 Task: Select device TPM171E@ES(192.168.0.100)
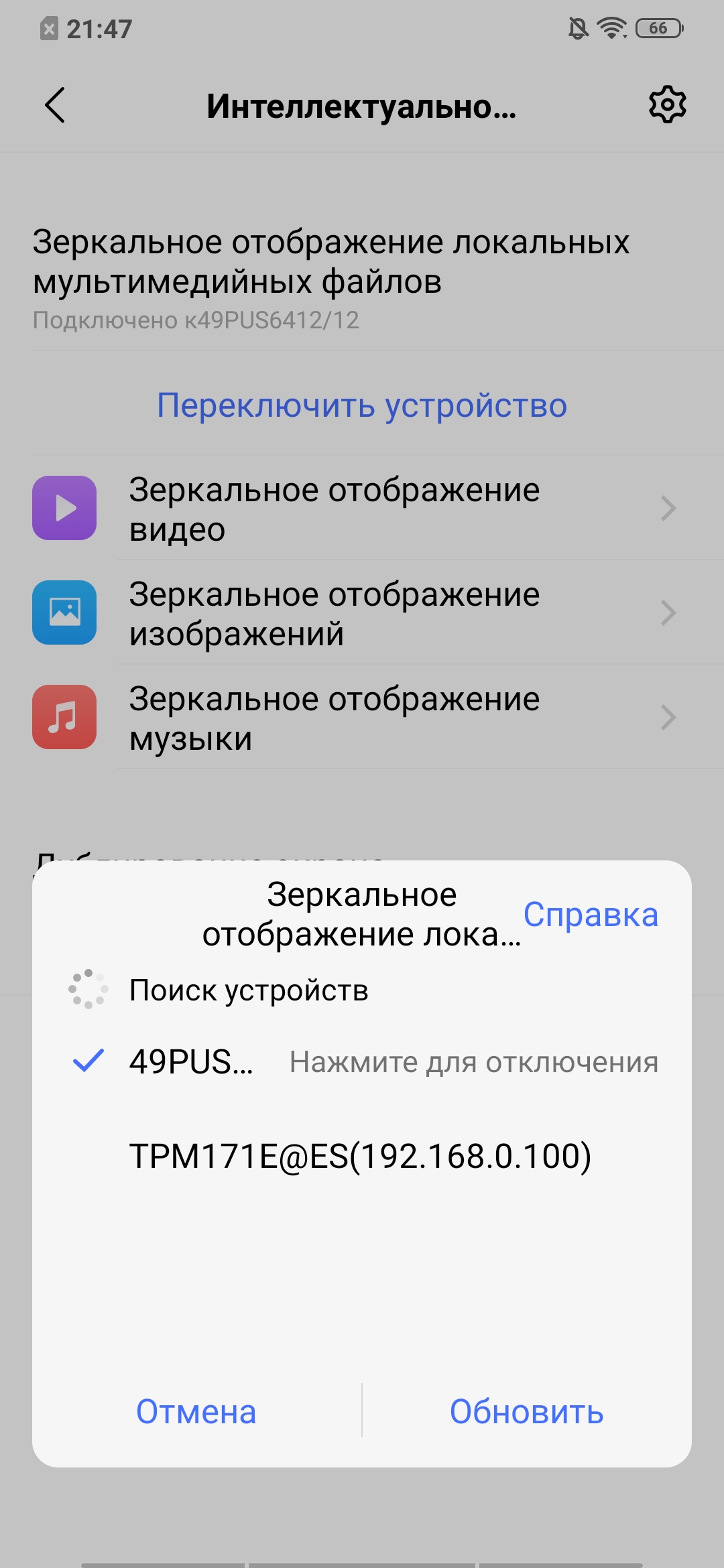(360, 1156)
